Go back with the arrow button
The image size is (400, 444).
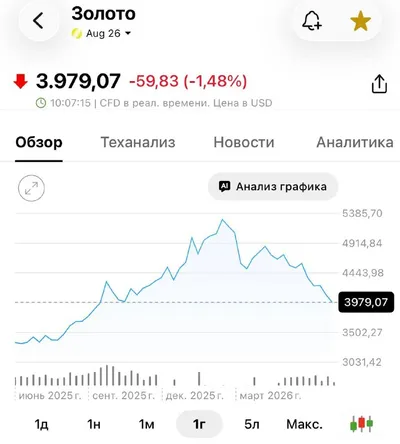tap(38, 21)
